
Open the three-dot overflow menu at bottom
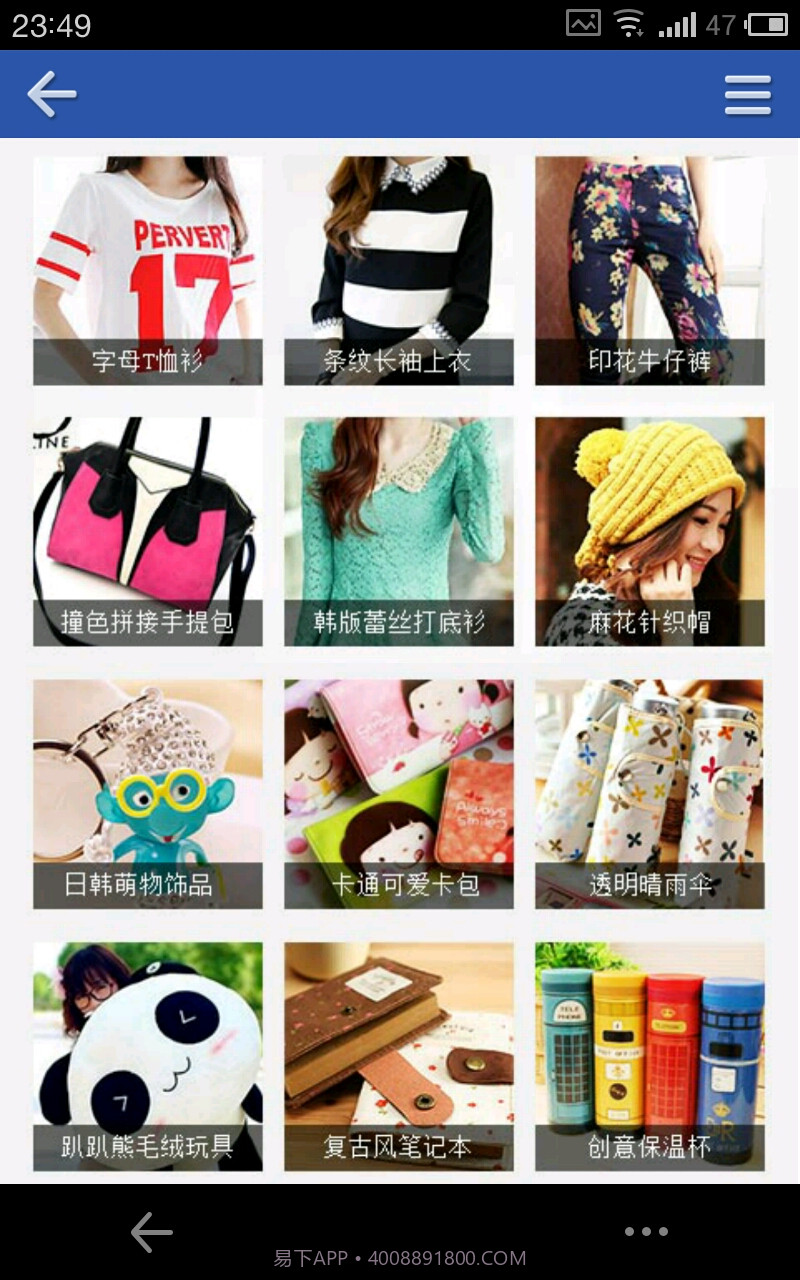pyautogui.click(x=648, y=1232)
